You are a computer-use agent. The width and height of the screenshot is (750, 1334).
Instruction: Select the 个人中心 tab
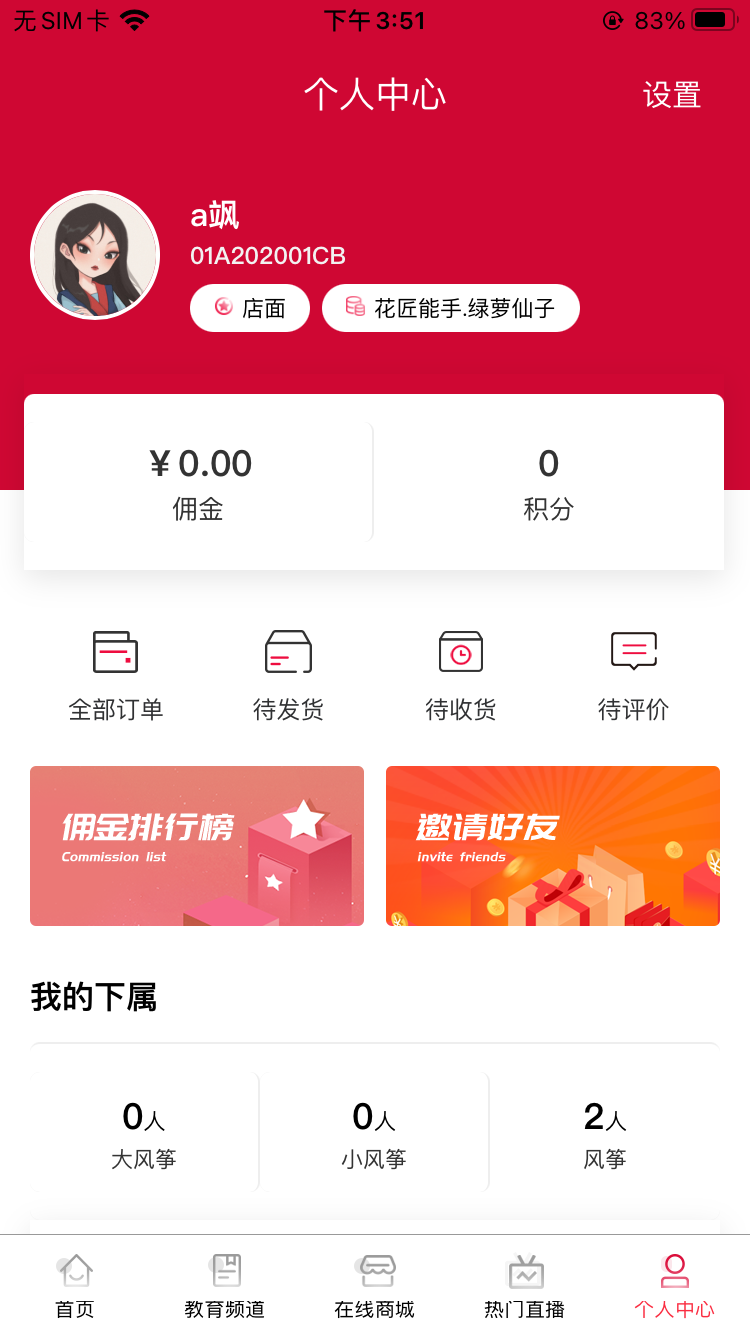pyautogui.click(x=675, y=1286)
